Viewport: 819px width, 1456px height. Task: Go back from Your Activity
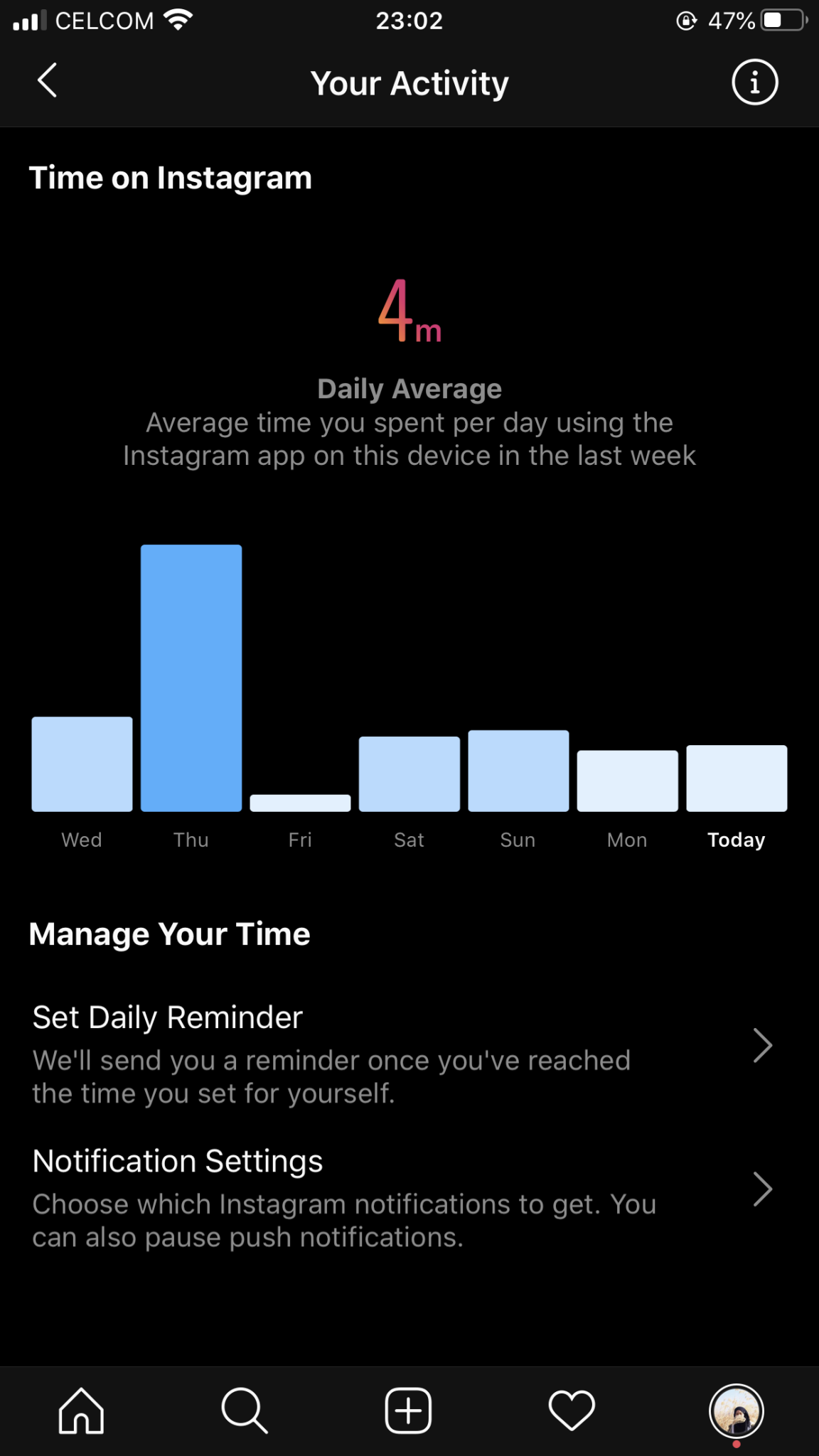[x=47, y=81]
